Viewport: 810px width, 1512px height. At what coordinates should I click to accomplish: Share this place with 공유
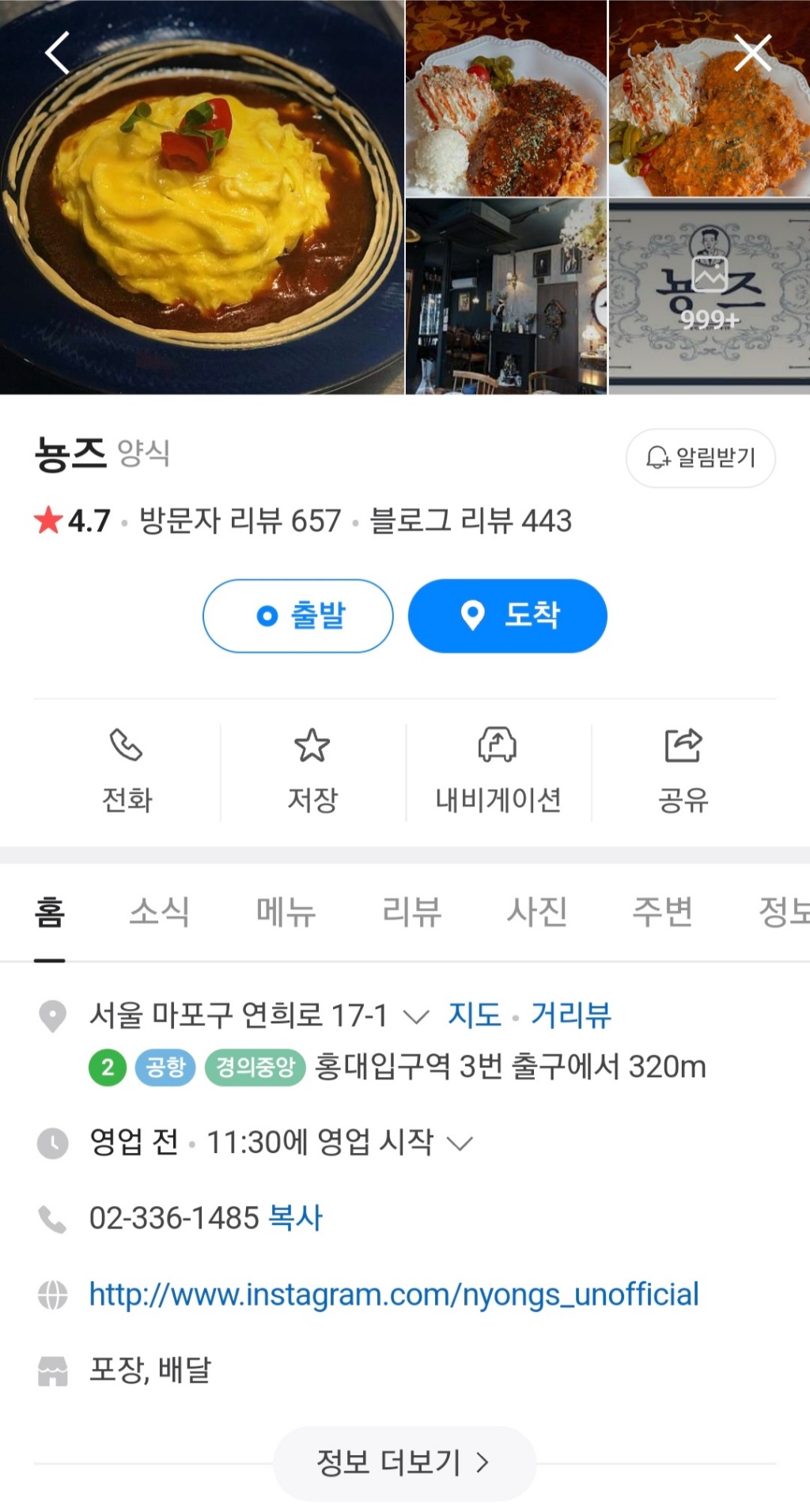click(683, 772)
